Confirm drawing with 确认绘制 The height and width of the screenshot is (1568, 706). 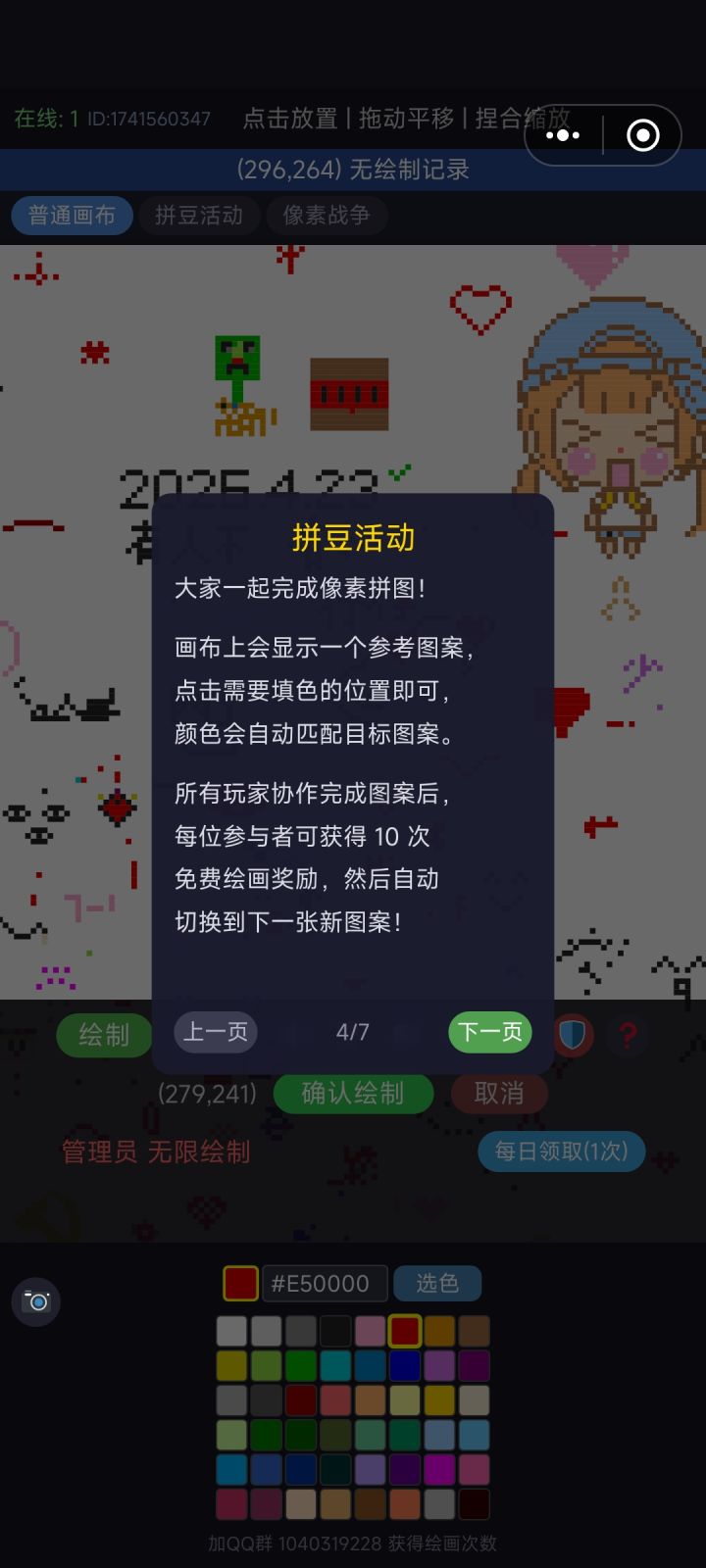coord(353,1094)
